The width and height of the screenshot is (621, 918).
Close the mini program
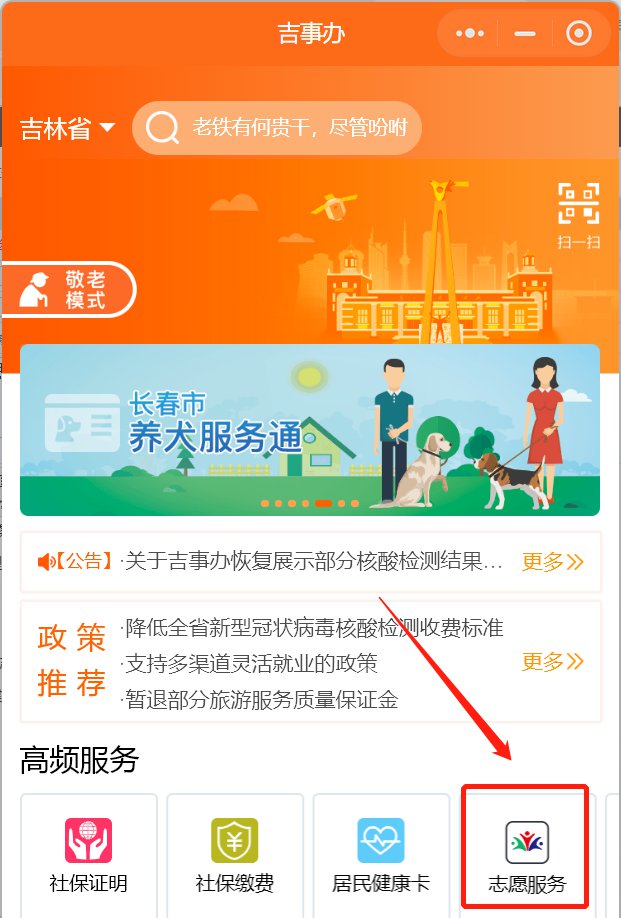click(579, 33)
